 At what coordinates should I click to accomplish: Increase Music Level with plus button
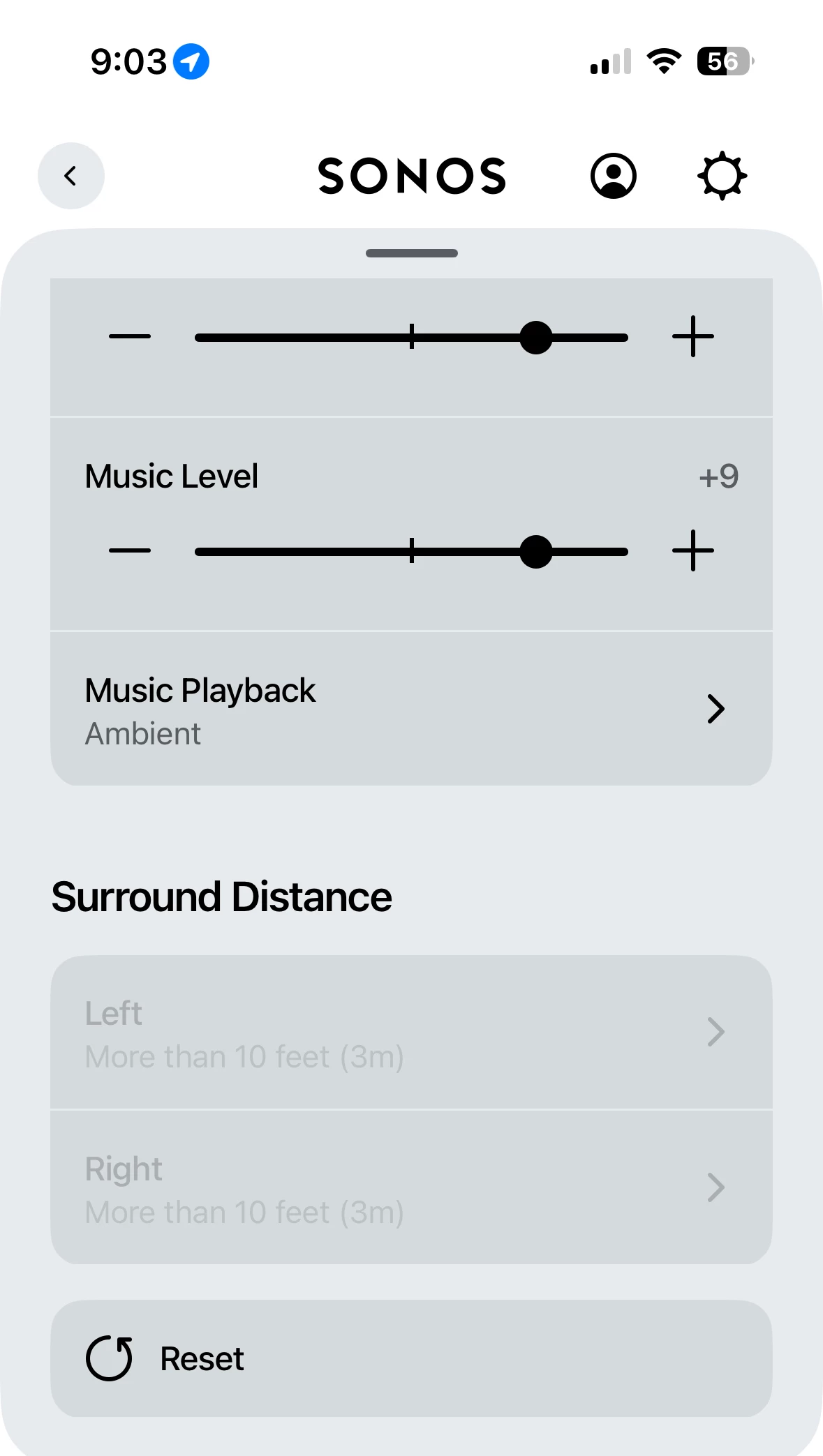(x=692, y=550)
